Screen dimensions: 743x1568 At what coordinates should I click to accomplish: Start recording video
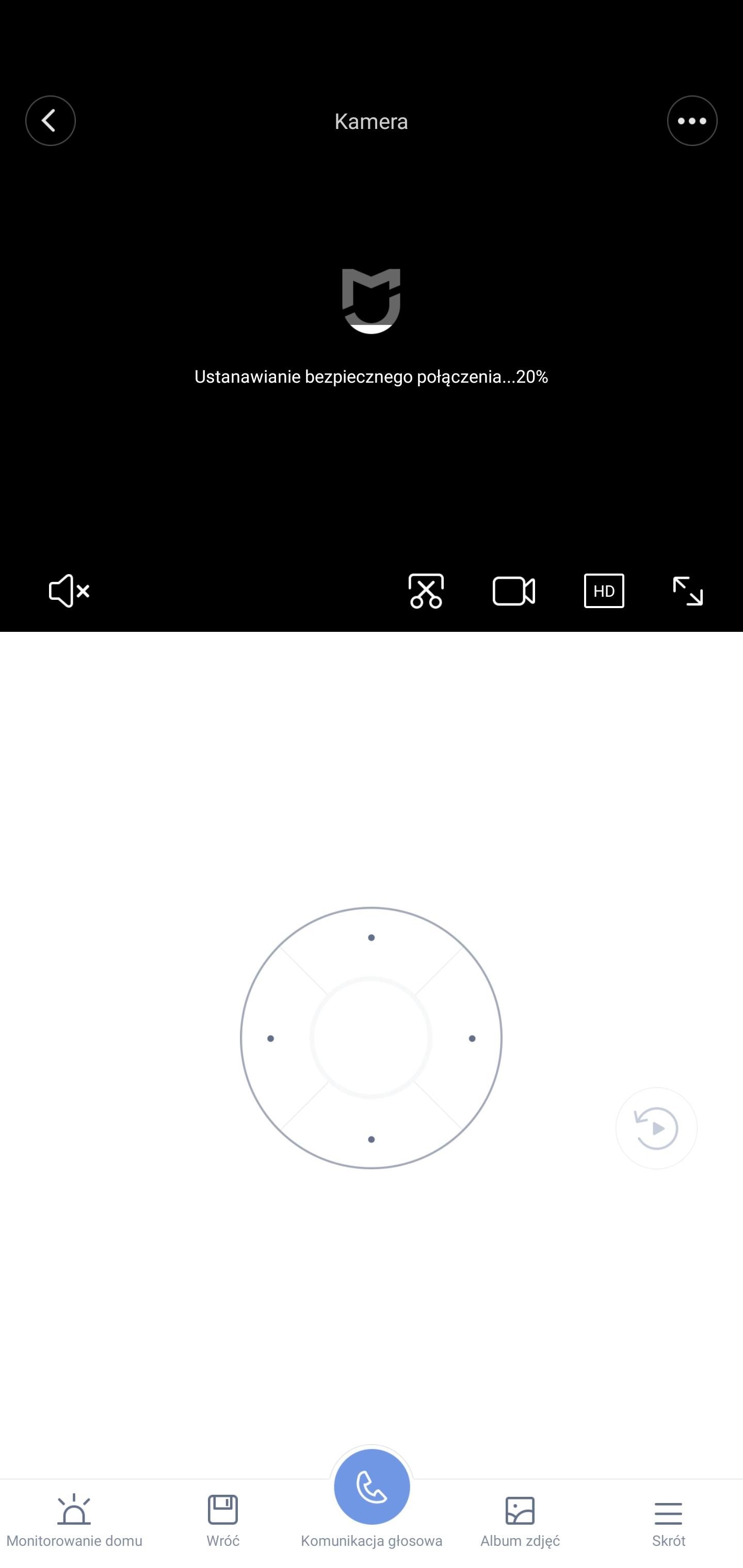coord(513,591)
